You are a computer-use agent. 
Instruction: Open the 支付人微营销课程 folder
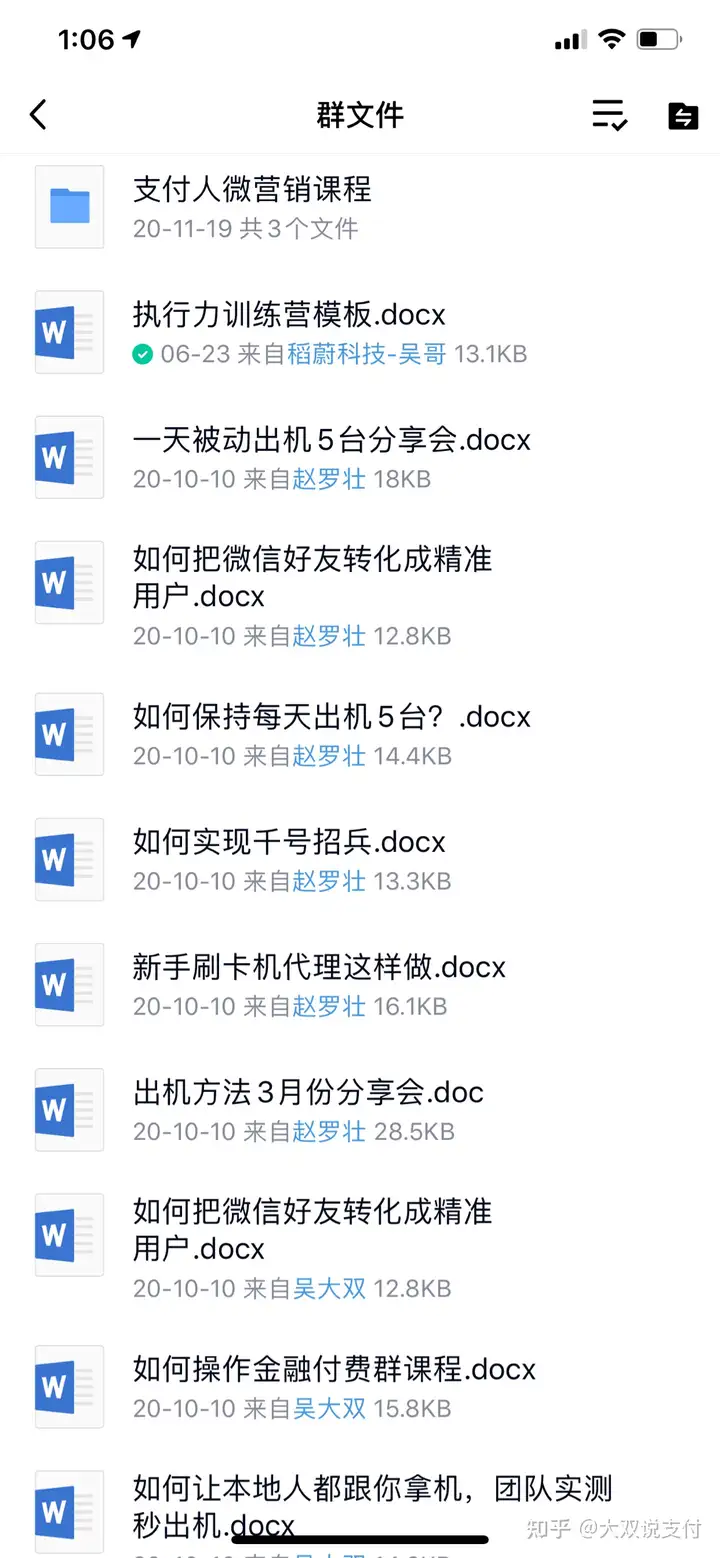point(360,207)
